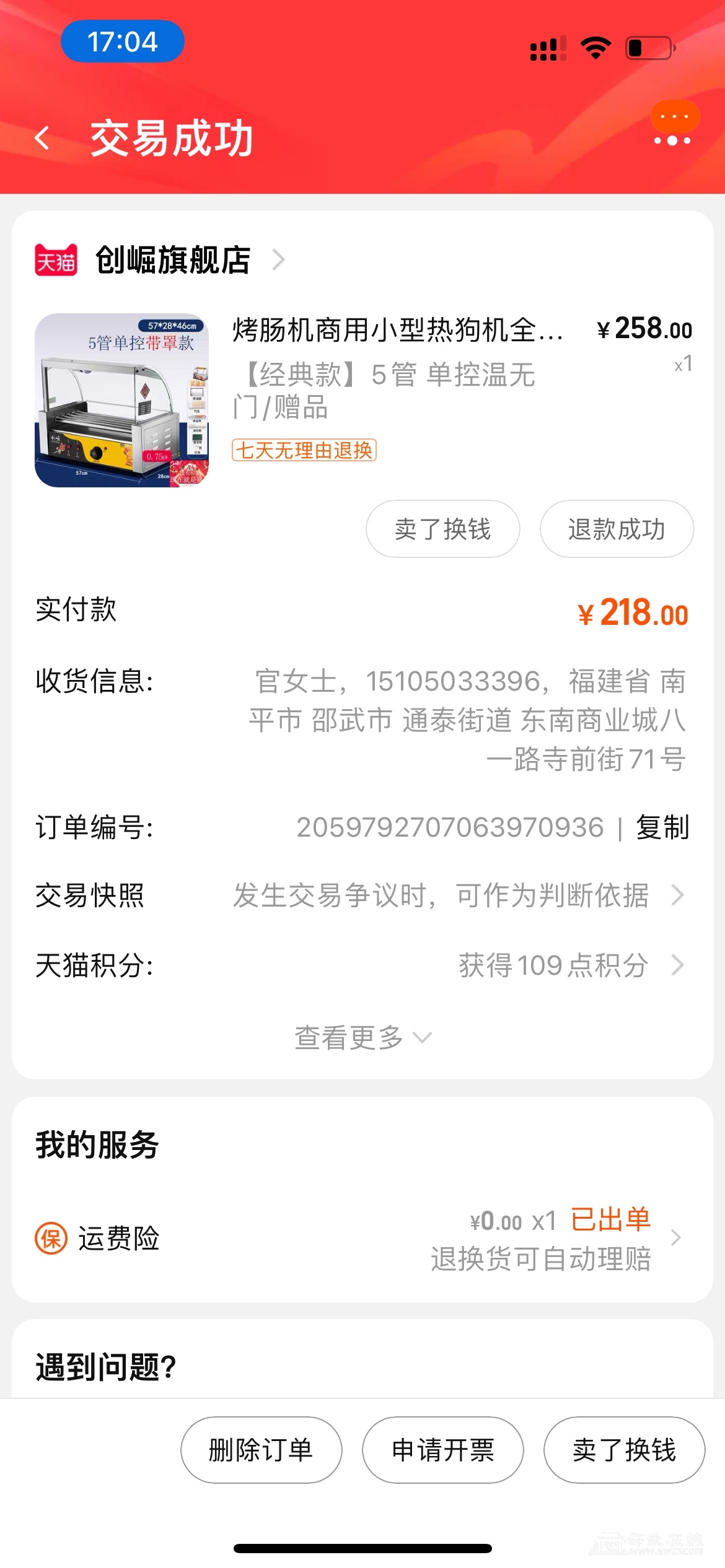Expand 查看更多 order details

click(362, 1037)
